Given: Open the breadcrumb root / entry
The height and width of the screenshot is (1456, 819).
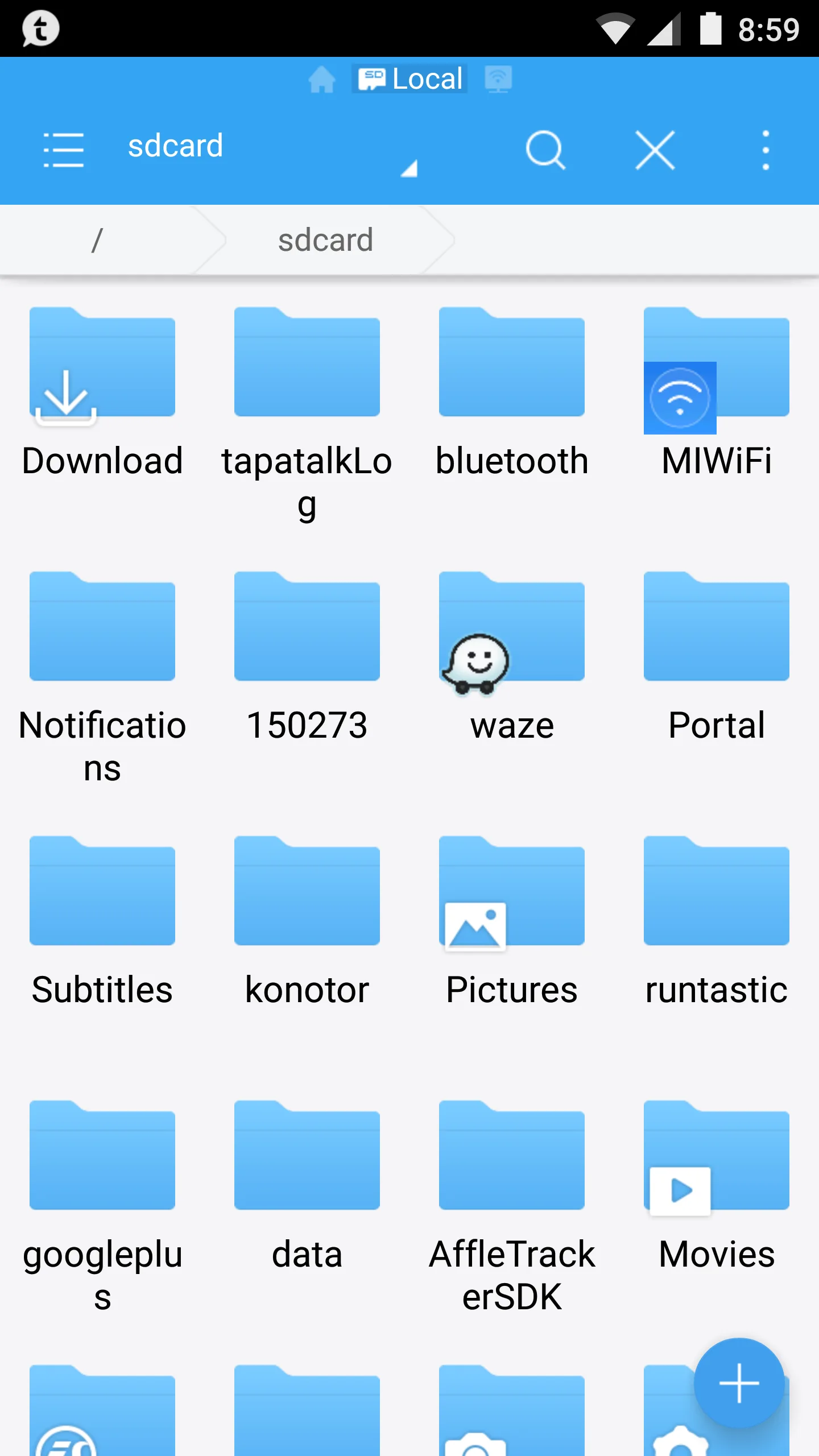Looking at the screenshot, I should (x=98, y=239).
